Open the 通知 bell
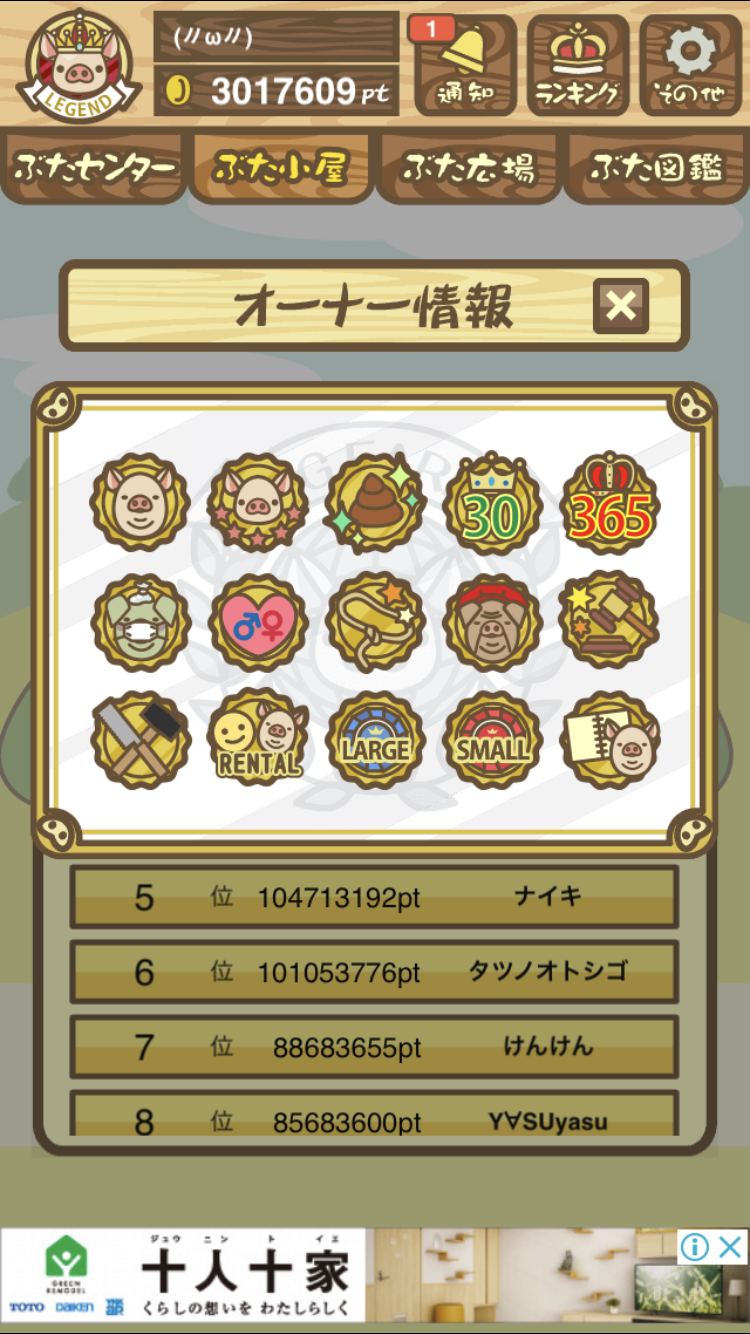The height and width of the screenshot is (1334, 750). (465, 65)
